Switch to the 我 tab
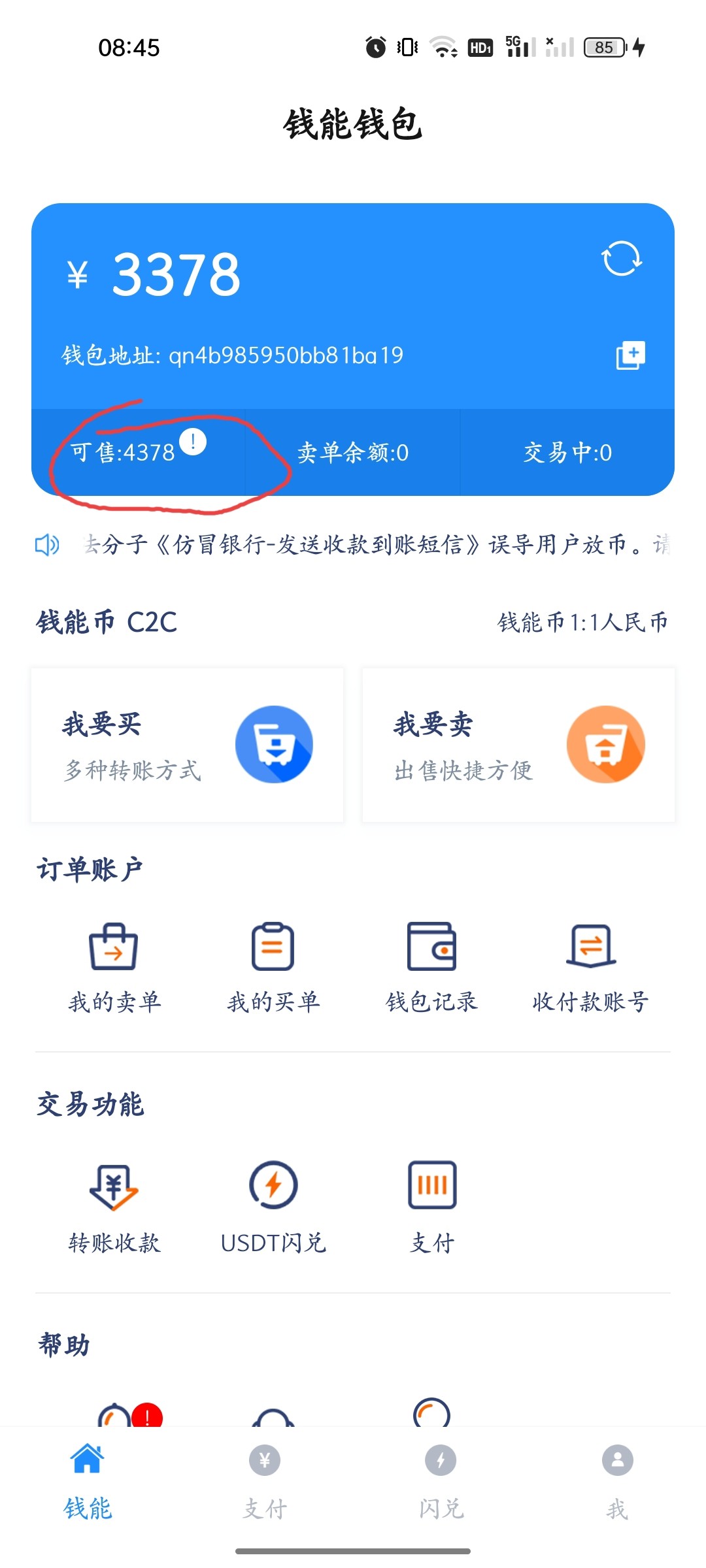 pyautogui.click(x=617, y=1482)
